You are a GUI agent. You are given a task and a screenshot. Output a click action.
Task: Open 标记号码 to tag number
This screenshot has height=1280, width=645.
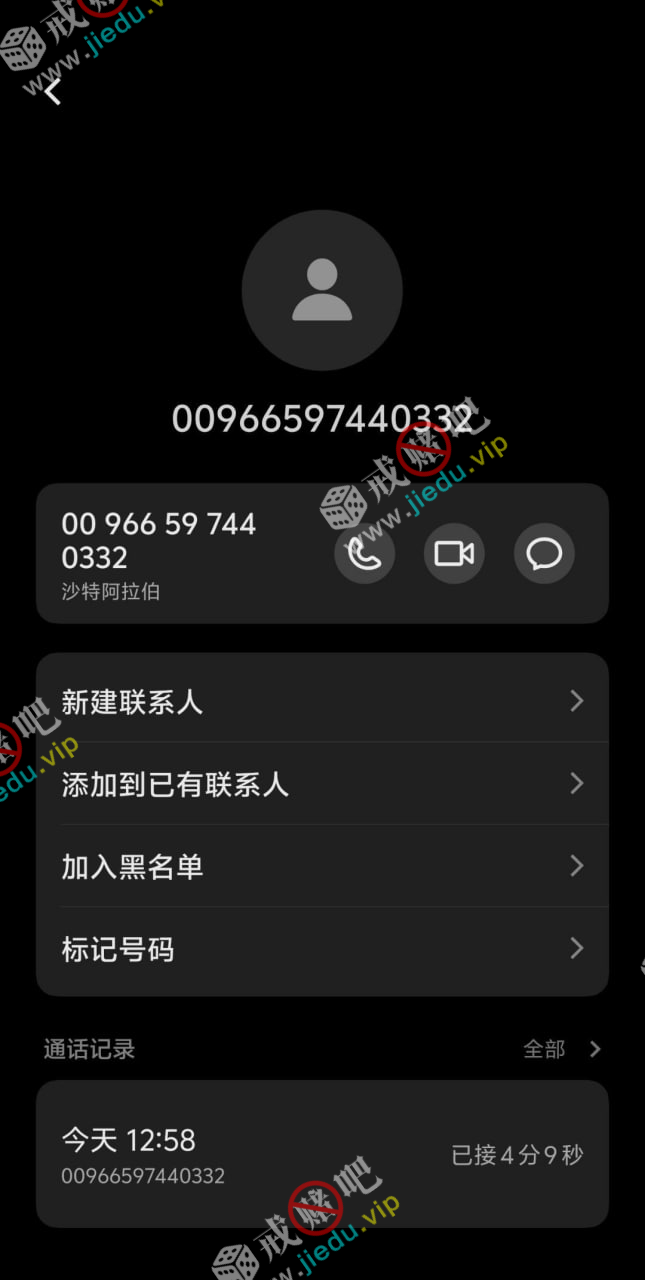click(x=322, y=948)
